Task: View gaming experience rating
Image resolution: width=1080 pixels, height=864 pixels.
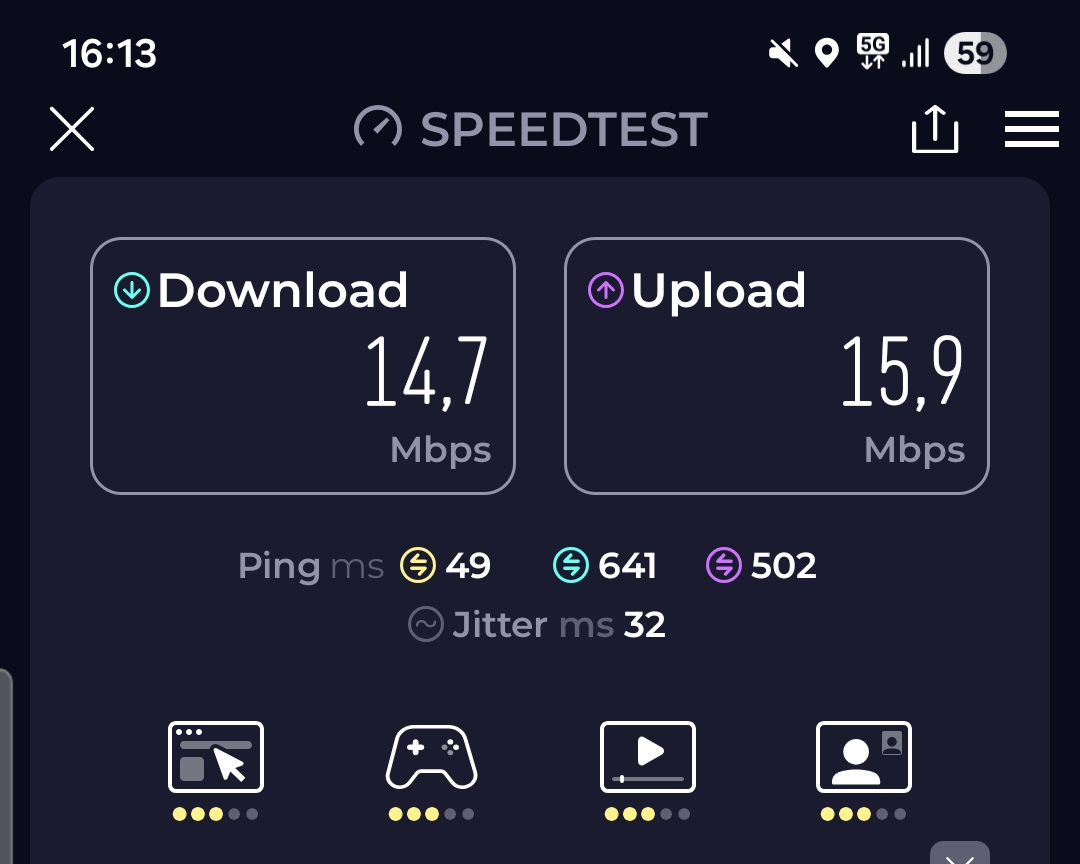Action: (x=431, y=770)
